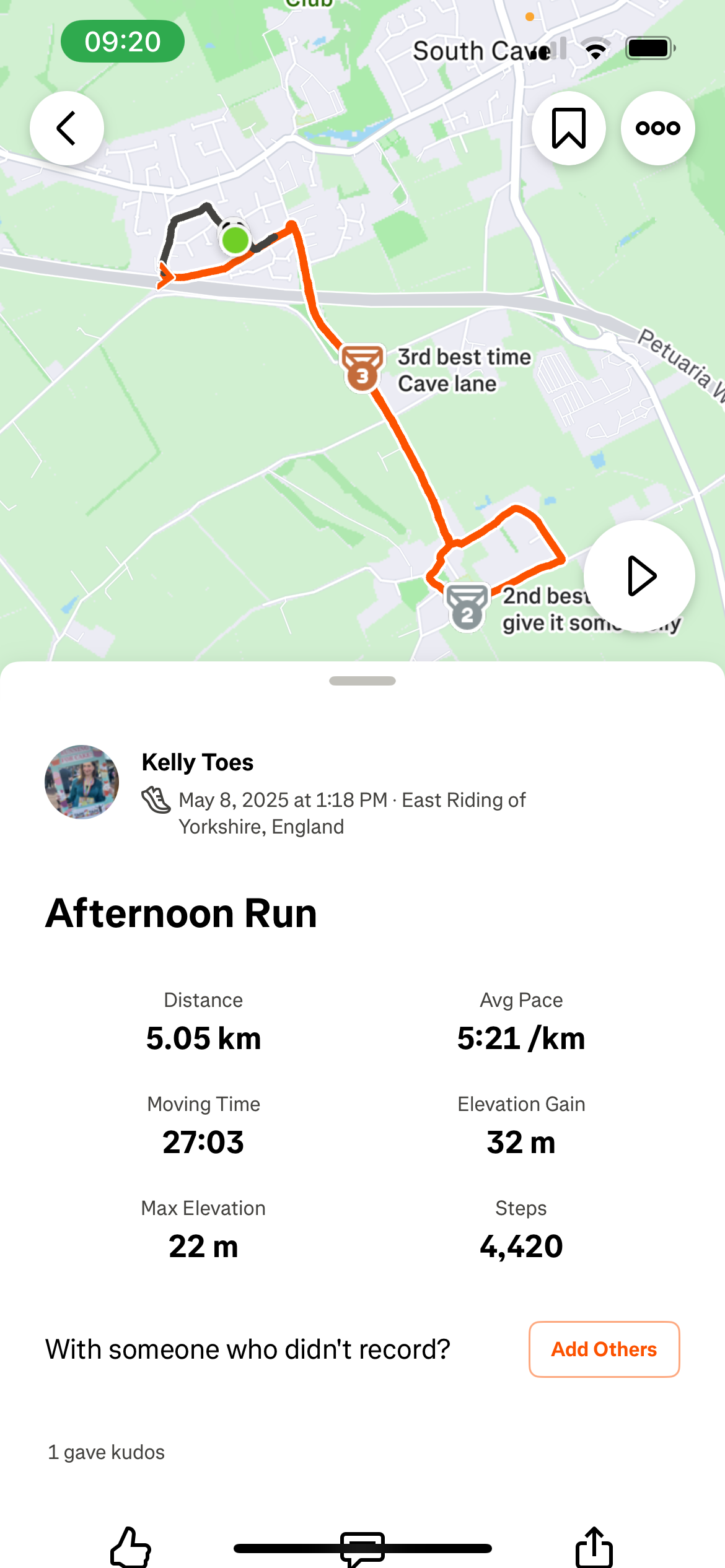
Task: Open comments on this run
Action: (362, 1548)
